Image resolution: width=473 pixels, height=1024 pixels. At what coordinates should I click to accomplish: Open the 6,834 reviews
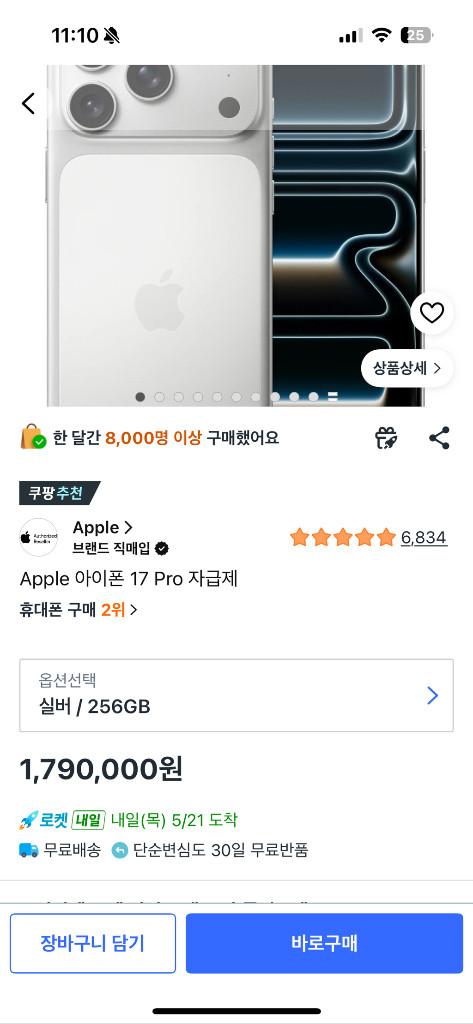tap(424, 537)
